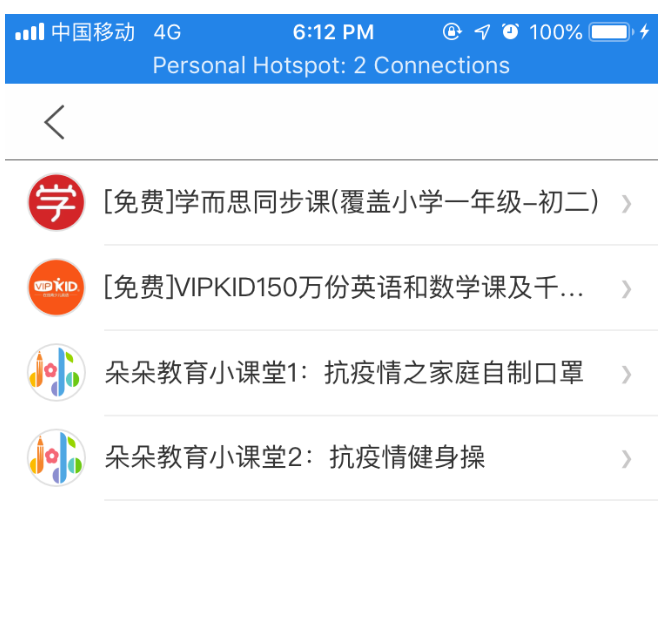Go back using the top-left arrow
664x644 pixels.
54,122
